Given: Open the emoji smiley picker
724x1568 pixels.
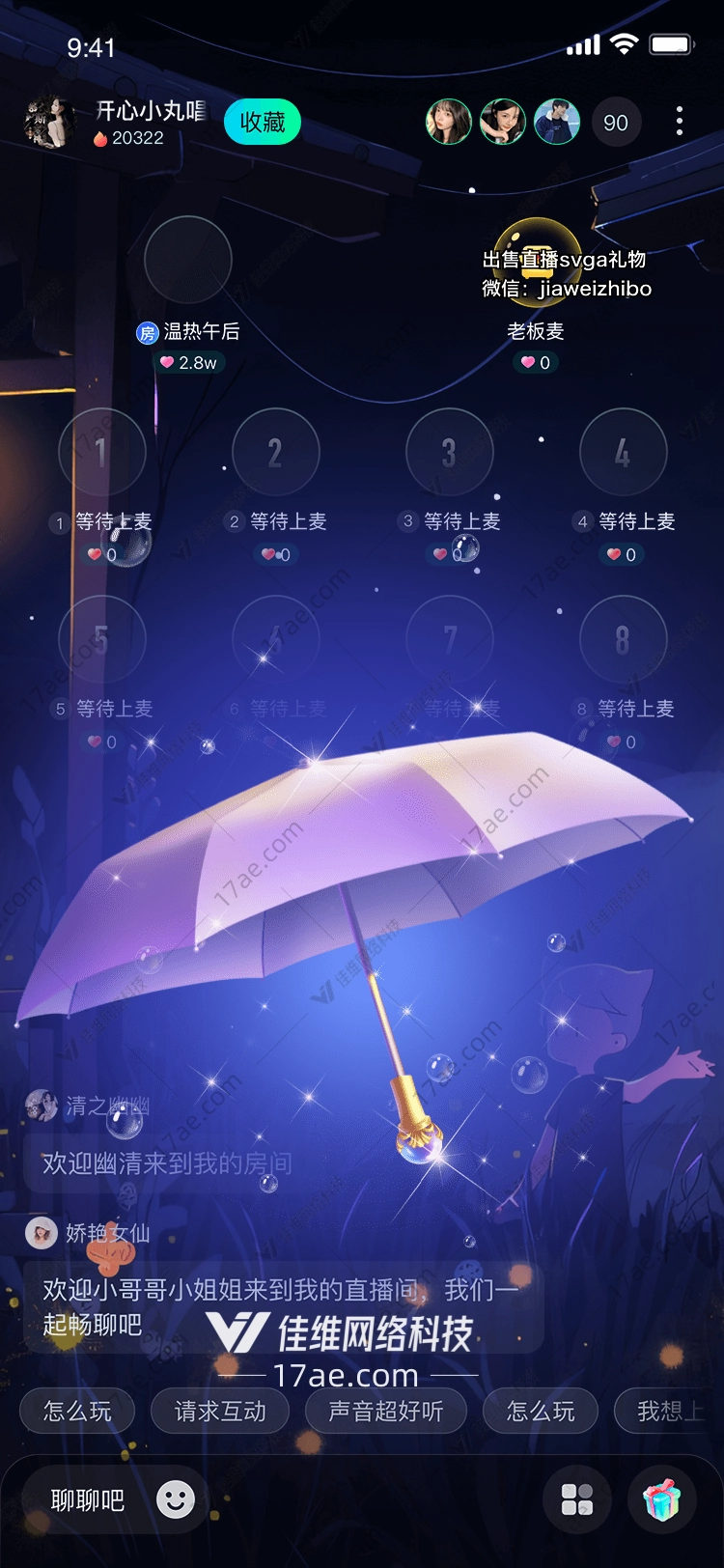Looking at the screenshot, I should pos(176,1499).
